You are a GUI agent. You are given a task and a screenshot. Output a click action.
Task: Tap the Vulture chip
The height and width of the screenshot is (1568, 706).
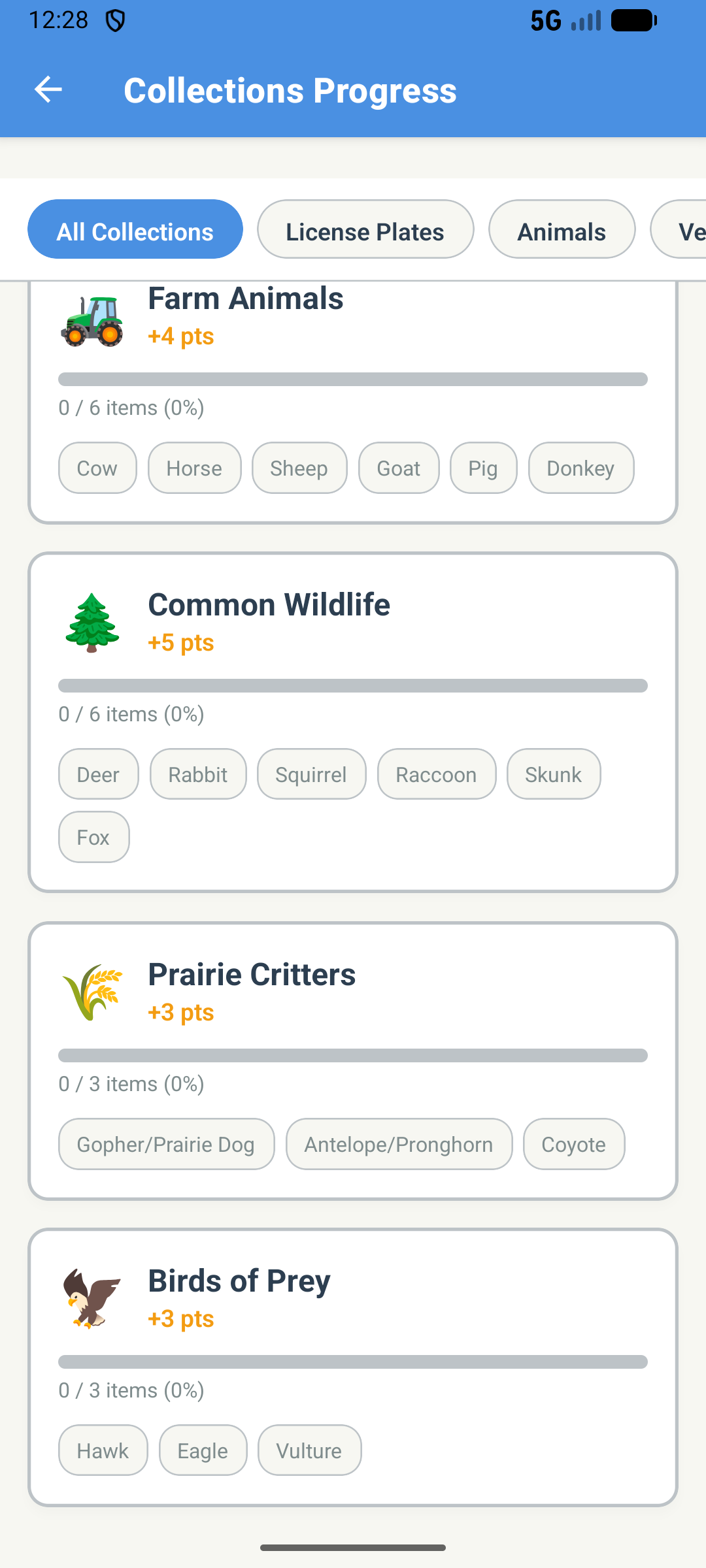pyautogui.click(x=309, y=1450)
